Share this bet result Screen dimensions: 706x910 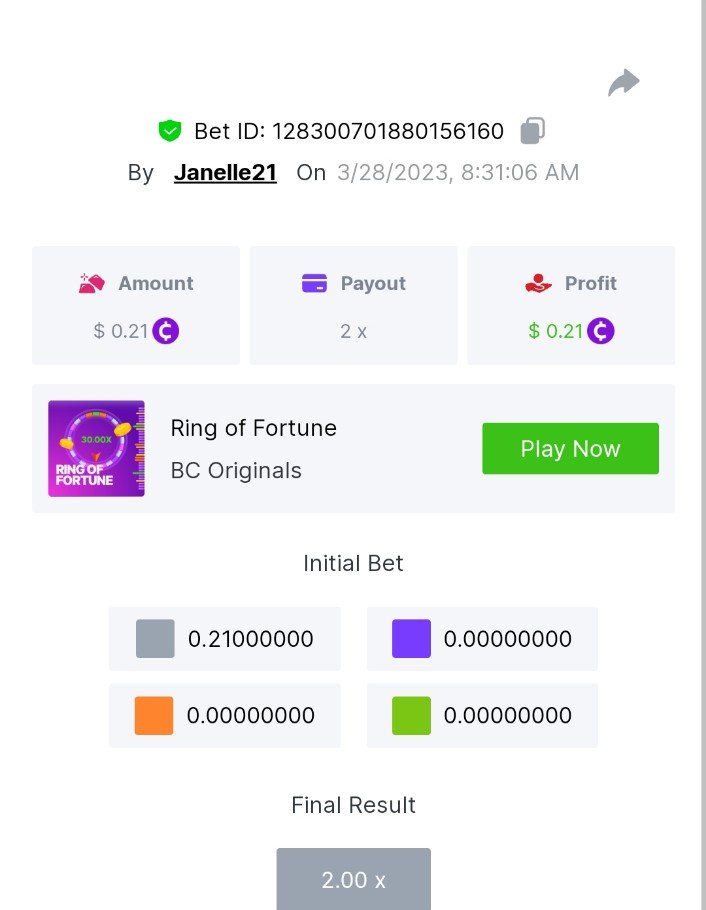click(x=623, y=83)
